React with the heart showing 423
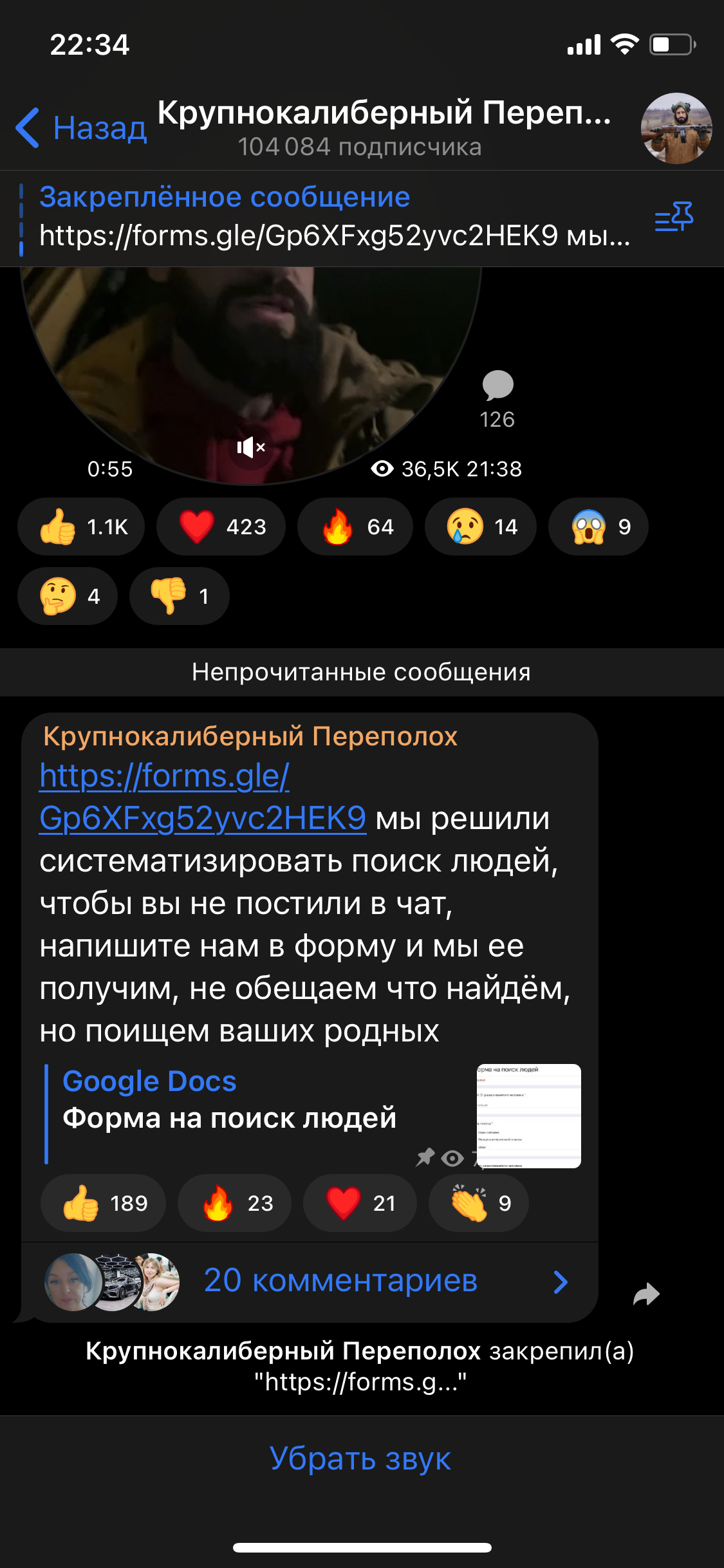The height and width of the screenshot is (1568, 724). click(221, 527)
